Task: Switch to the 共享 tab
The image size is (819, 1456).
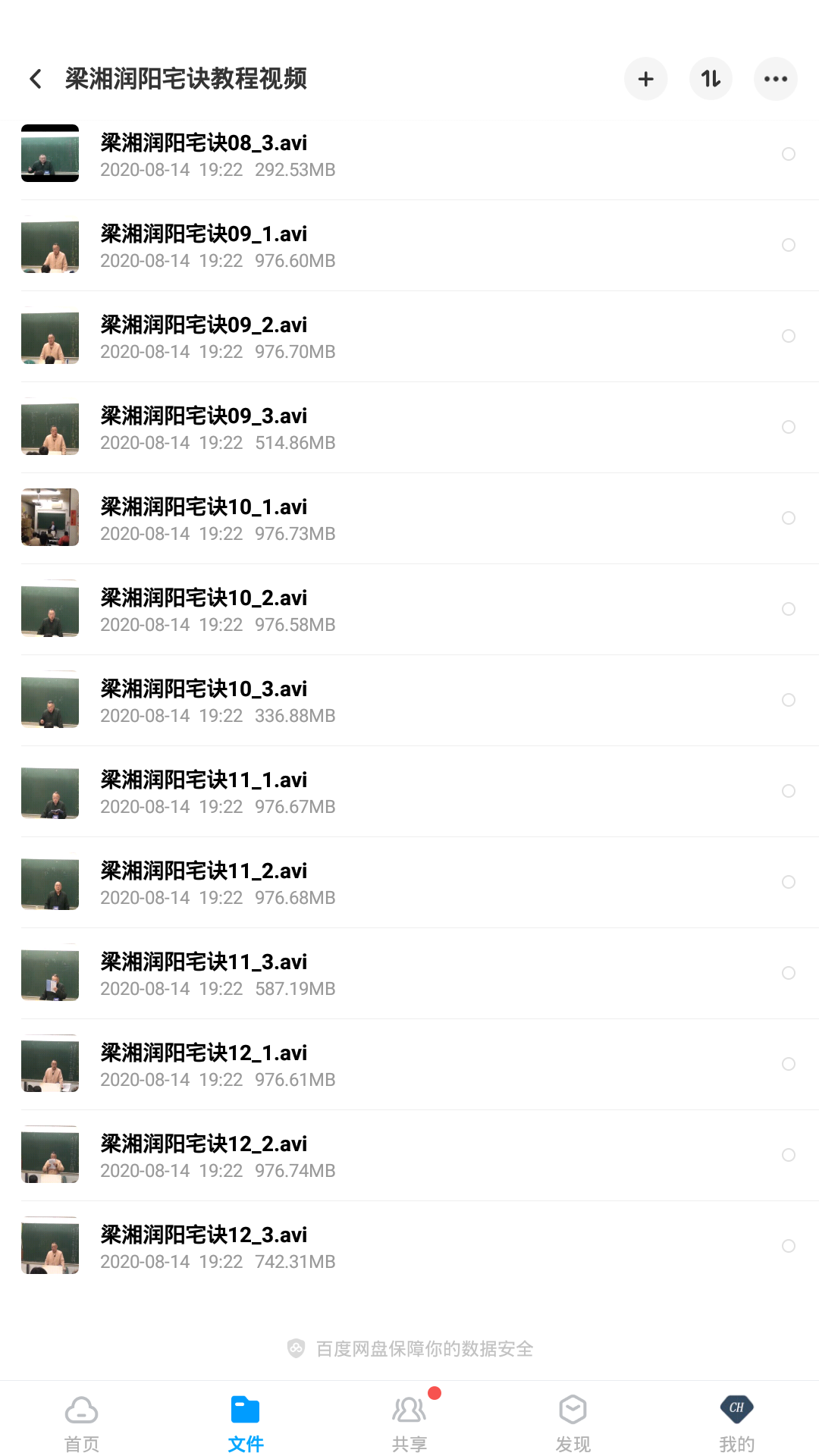Action: pyautogui.click(x=409, y=1423)
